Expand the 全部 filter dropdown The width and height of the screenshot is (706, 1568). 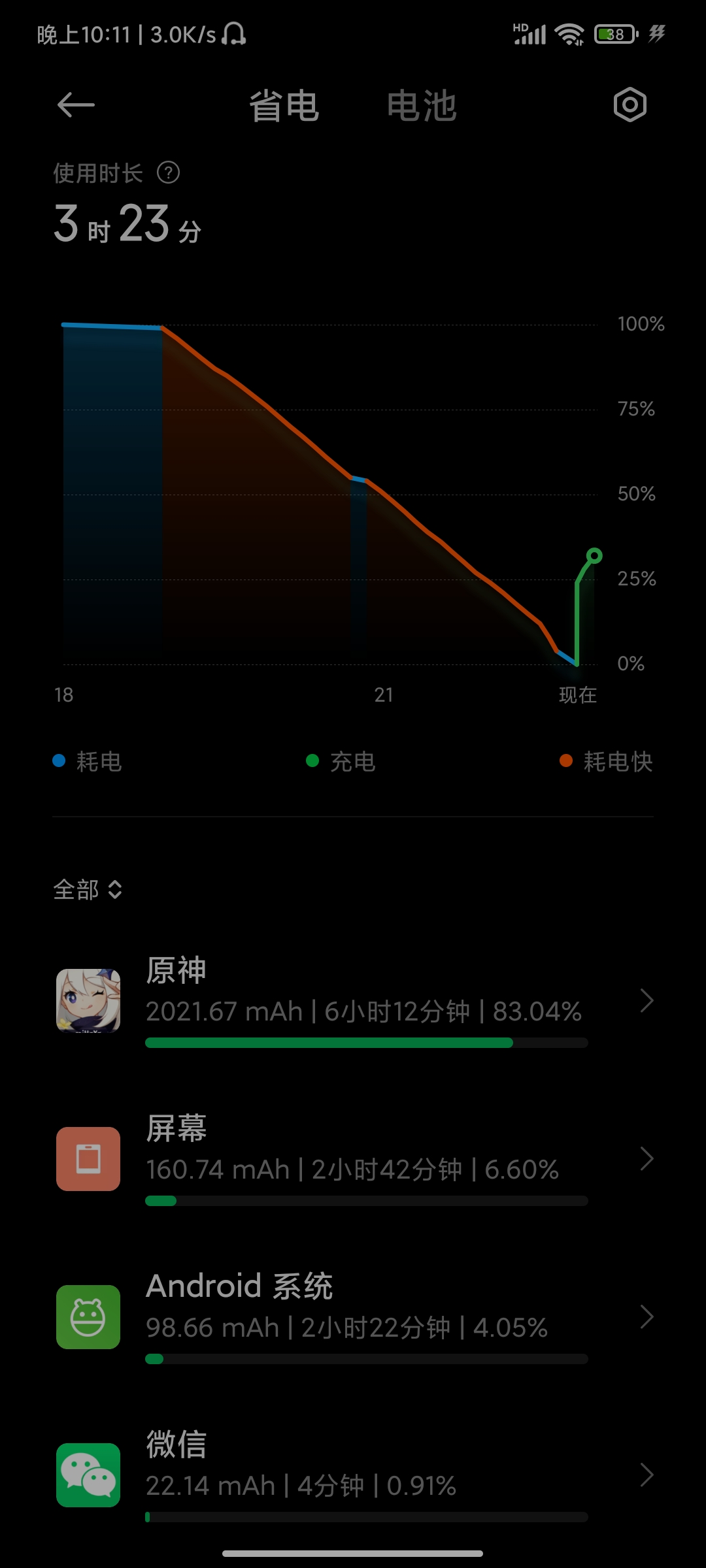tap(88, 889)
